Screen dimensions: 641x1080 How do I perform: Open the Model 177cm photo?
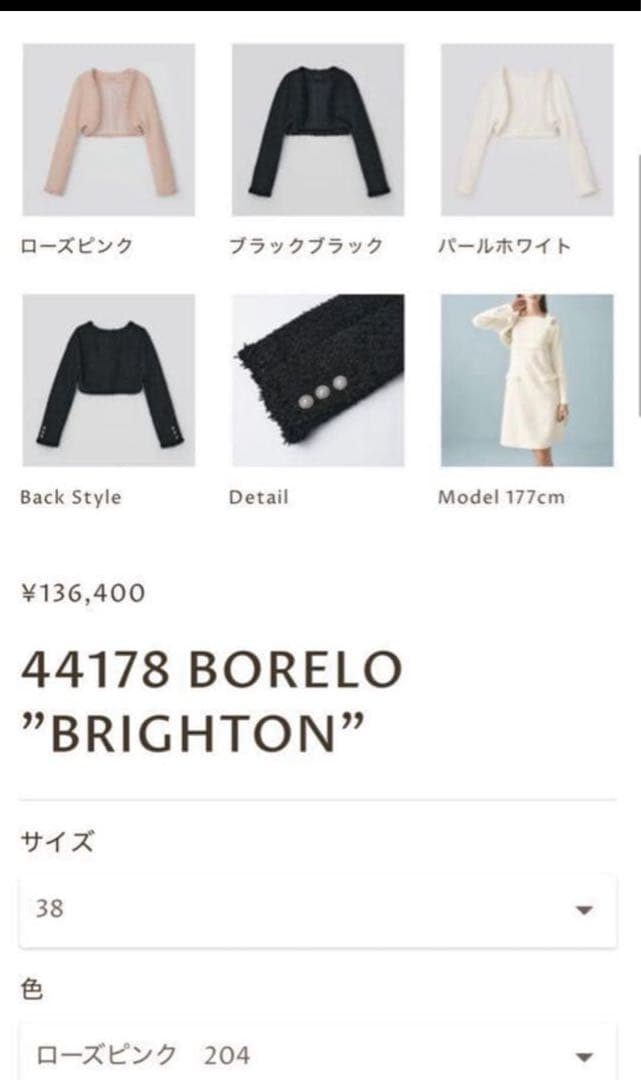[527, 380]
